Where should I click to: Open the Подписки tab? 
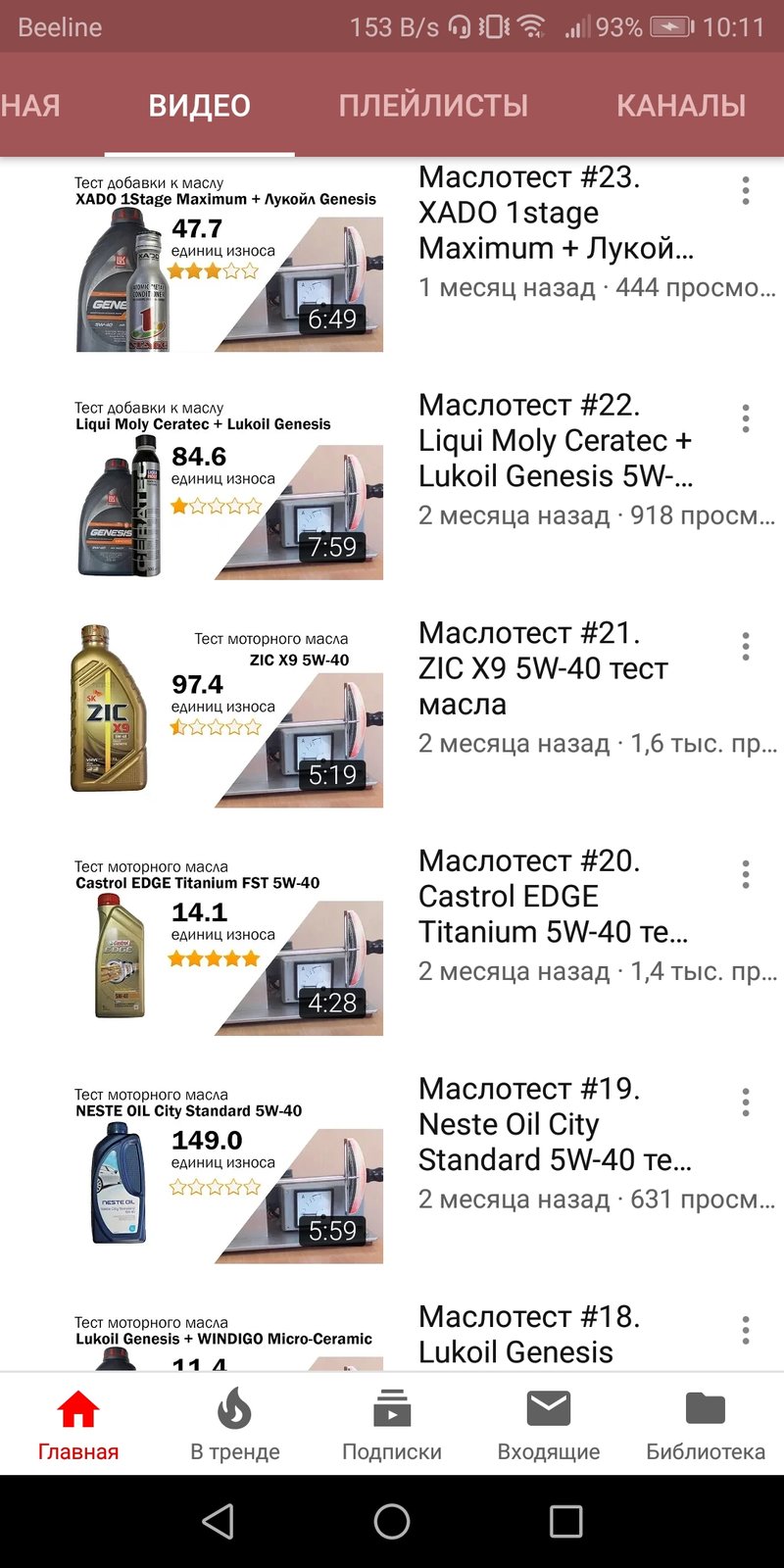pyautogui.click(x=392, y=1425)
